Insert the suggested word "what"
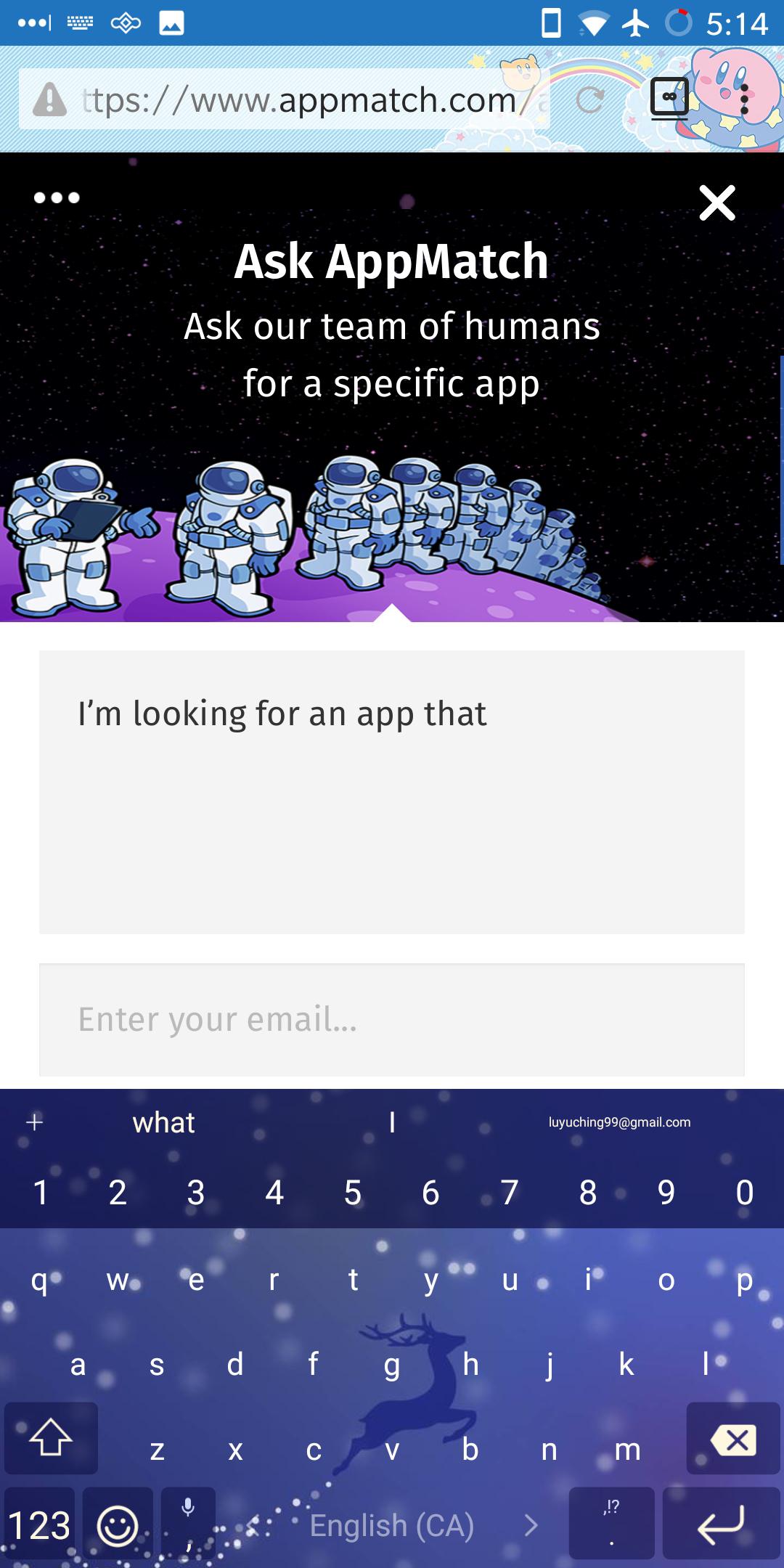This screenshot has height=1568, width=784. point(163,1122)
